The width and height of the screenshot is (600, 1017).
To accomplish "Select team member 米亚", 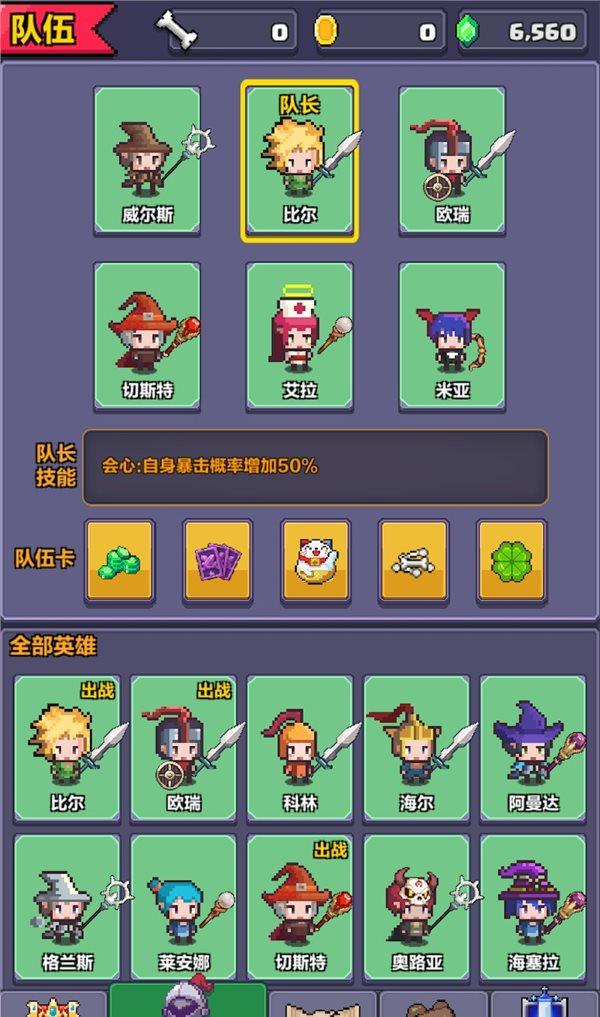I will pos(452,336).
